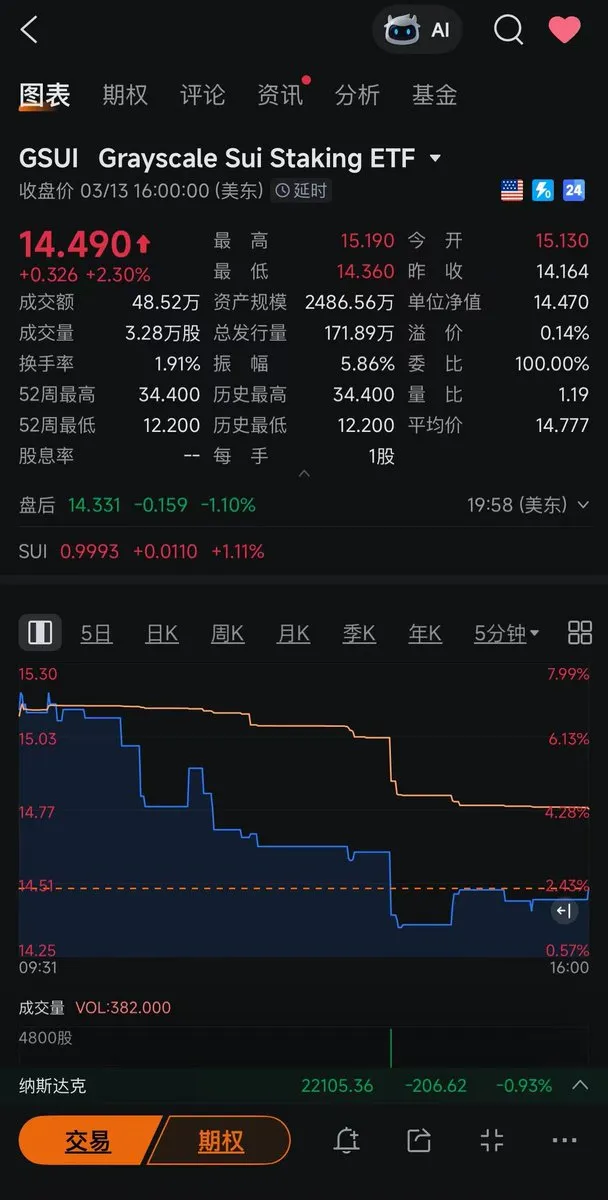Open the 基金 tab
Viewport: 608px width, 1200px height.
click(x=434, y=95)
